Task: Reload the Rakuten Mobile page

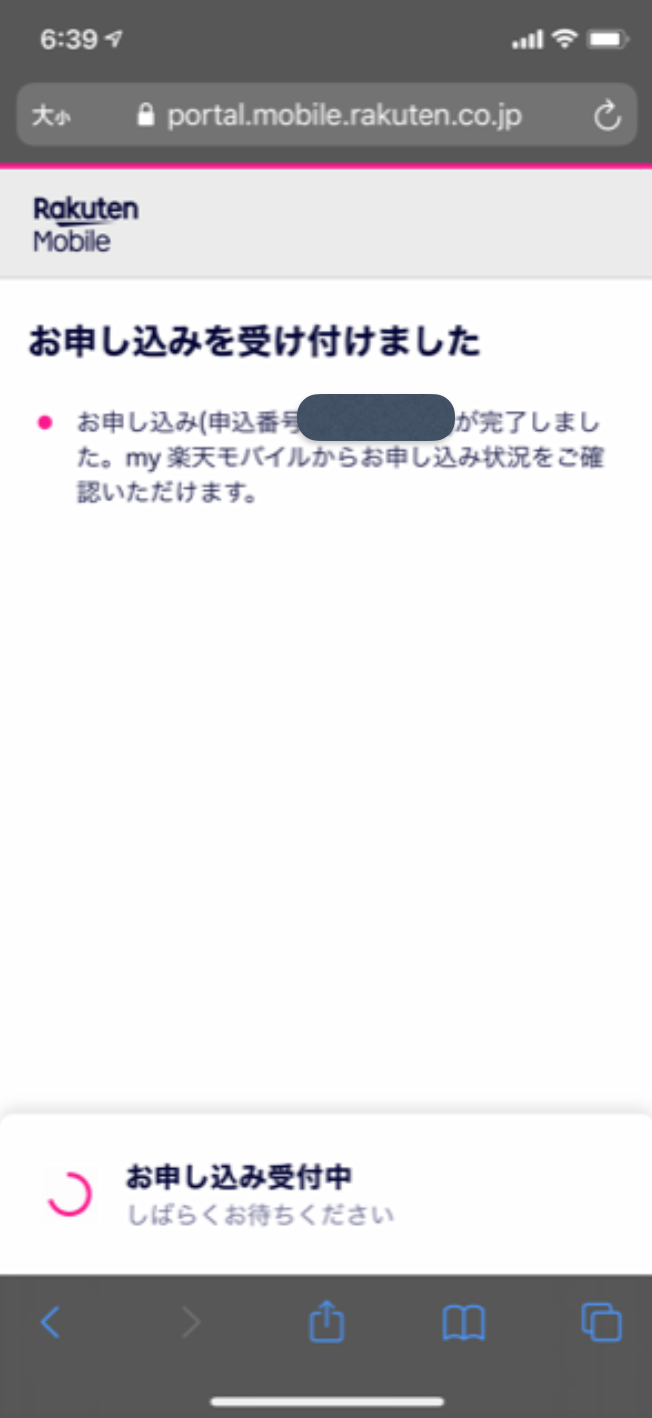Action: pyautogui.click(x=607, y=116)
